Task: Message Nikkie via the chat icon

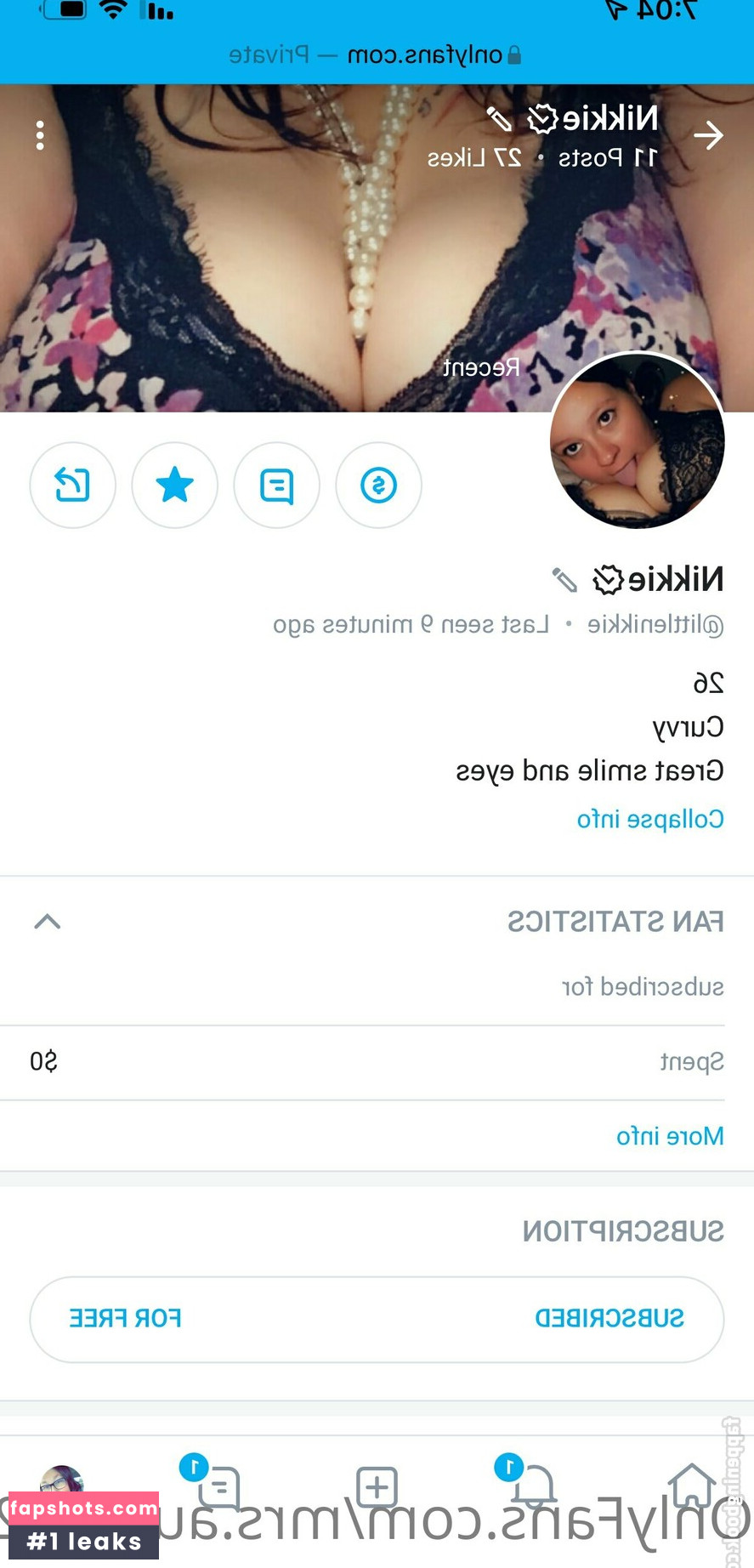Action: 276,486
